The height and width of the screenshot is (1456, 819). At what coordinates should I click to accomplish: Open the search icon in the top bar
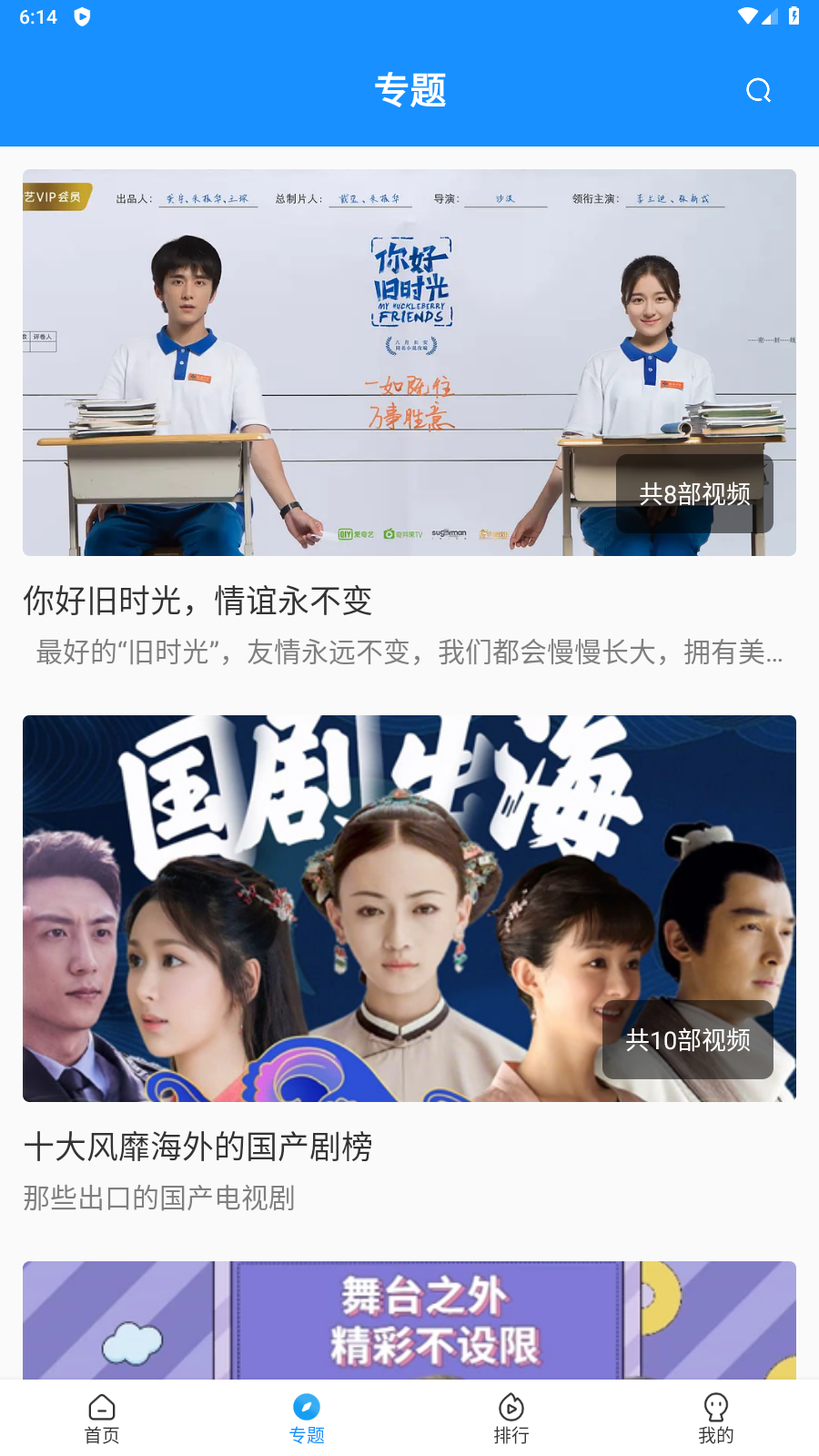click(758, 90)
